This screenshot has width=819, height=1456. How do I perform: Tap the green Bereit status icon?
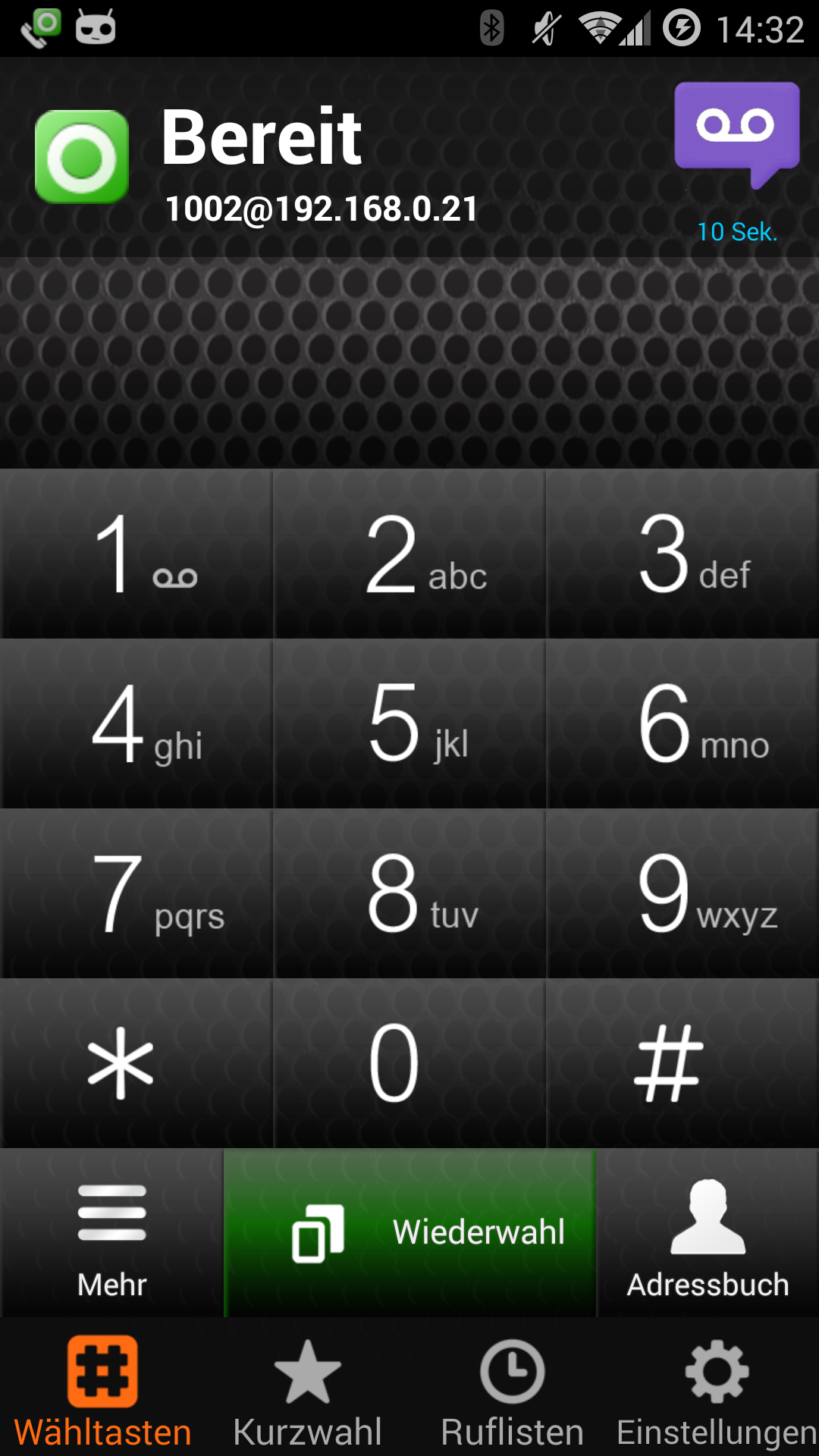82,158
